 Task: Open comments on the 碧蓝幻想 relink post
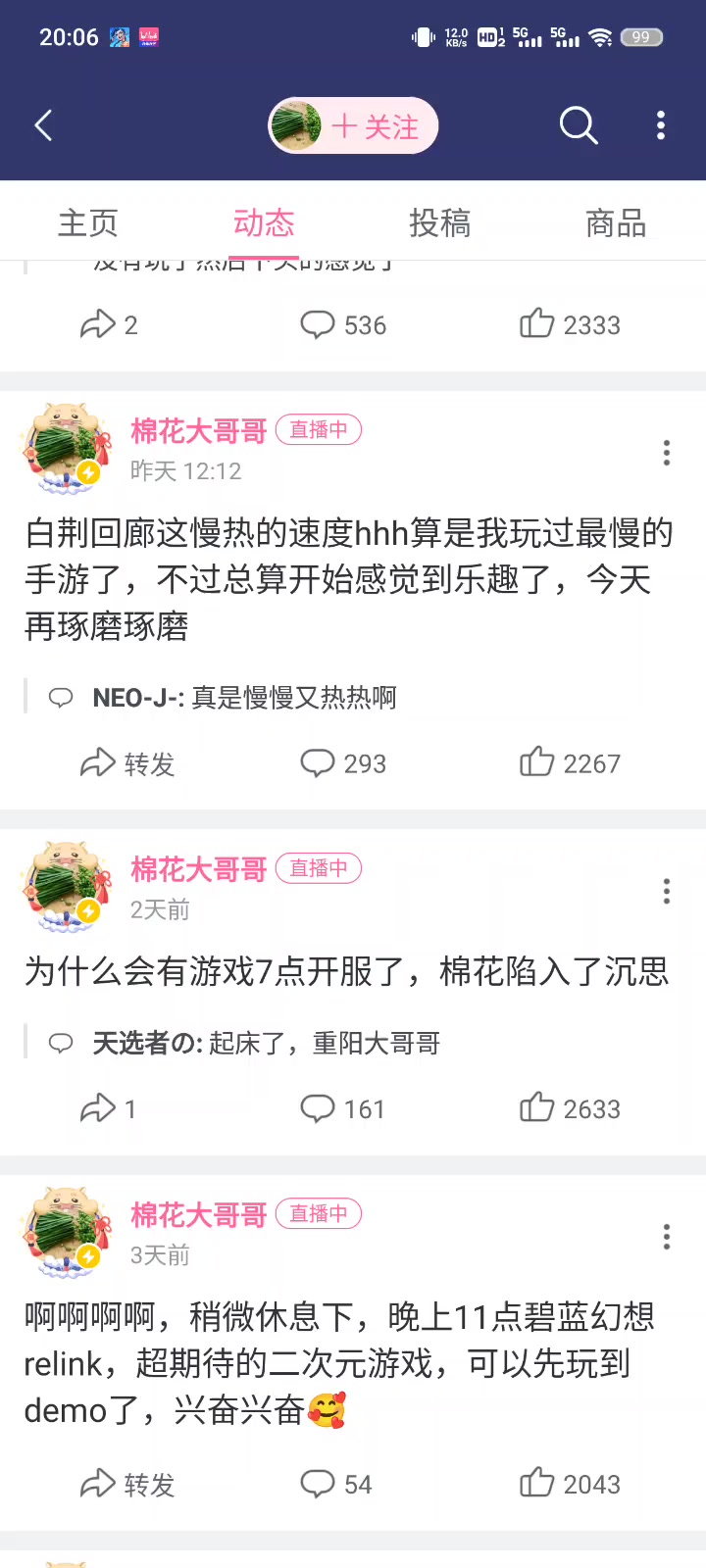pyautogui.click(x=336, y=1484)
